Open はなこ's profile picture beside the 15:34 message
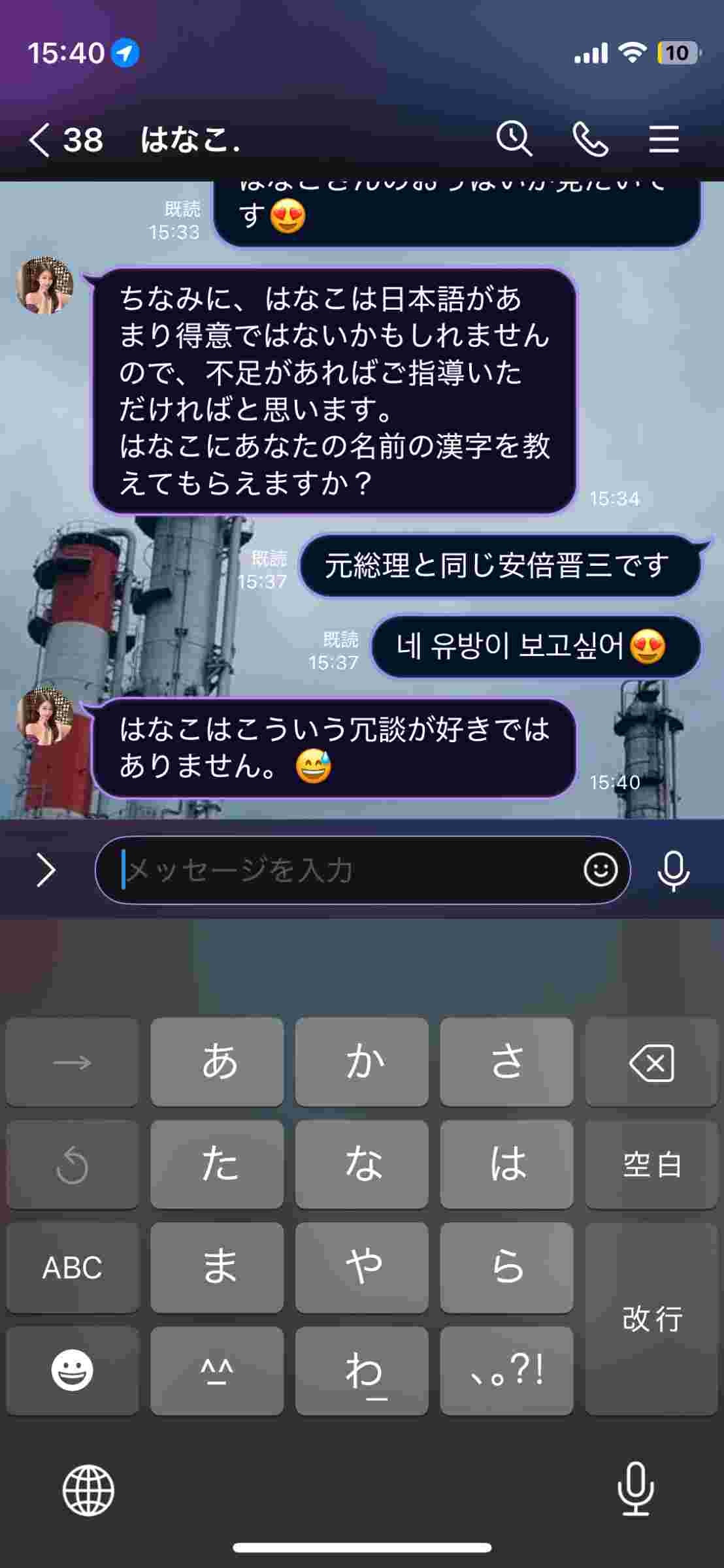This screenshot has height=1568, width=724. (x=44, y=286)
